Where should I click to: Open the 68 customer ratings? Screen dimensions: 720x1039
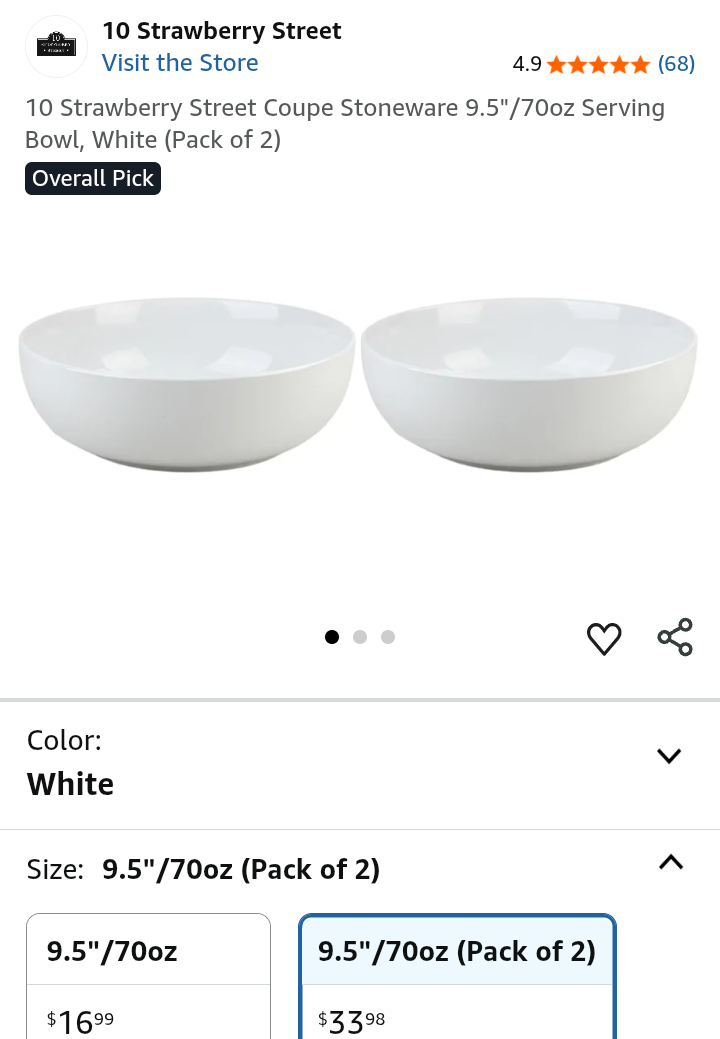click(x=676, y=64)
